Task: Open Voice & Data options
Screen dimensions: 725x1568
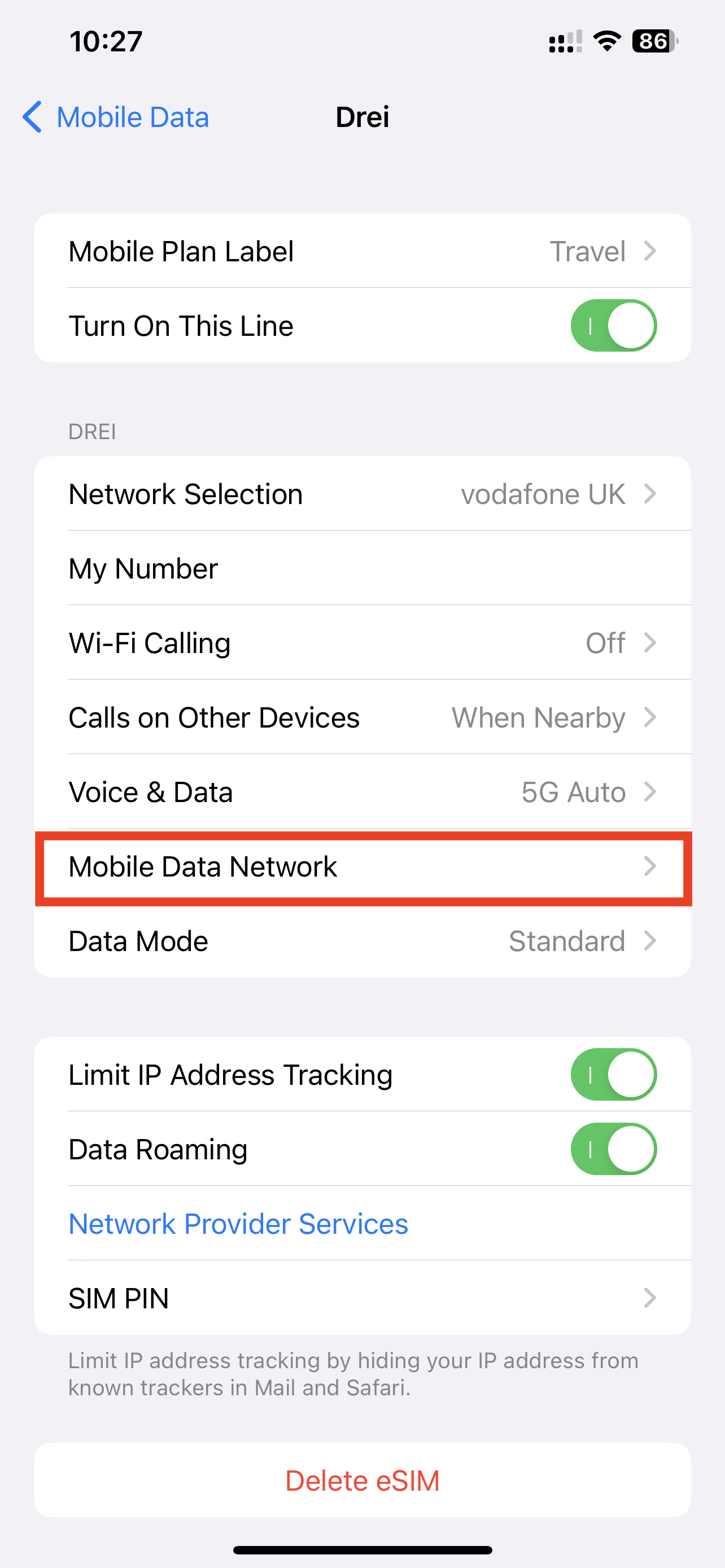Action: coord(362,792)
